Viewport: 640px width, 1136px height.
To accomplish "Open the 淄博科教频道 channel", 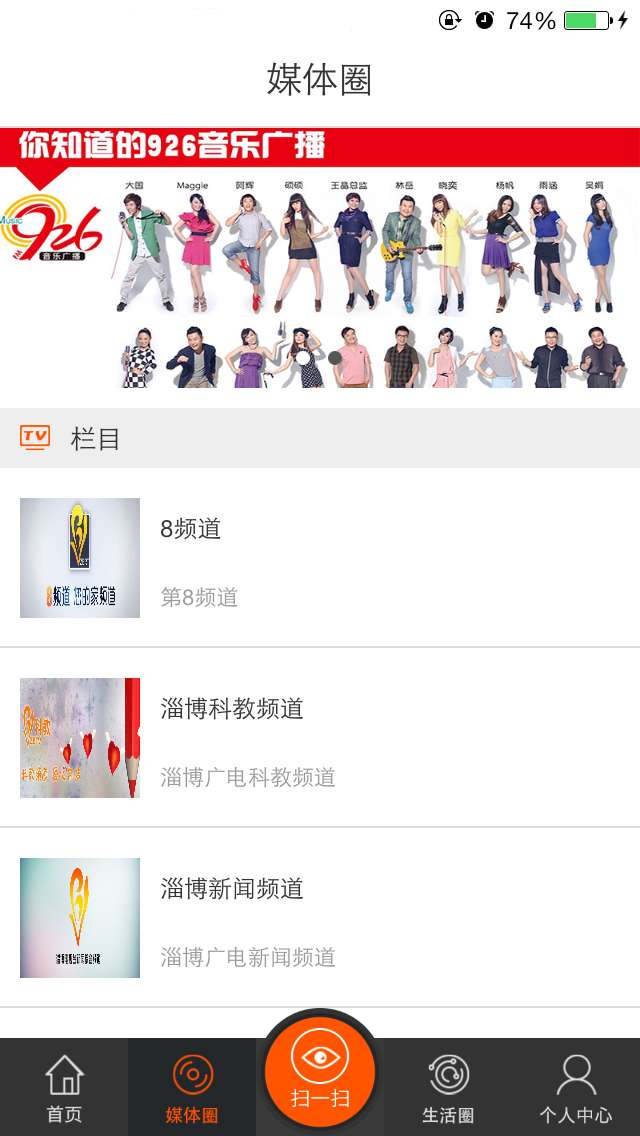I will tap(320, 738).
